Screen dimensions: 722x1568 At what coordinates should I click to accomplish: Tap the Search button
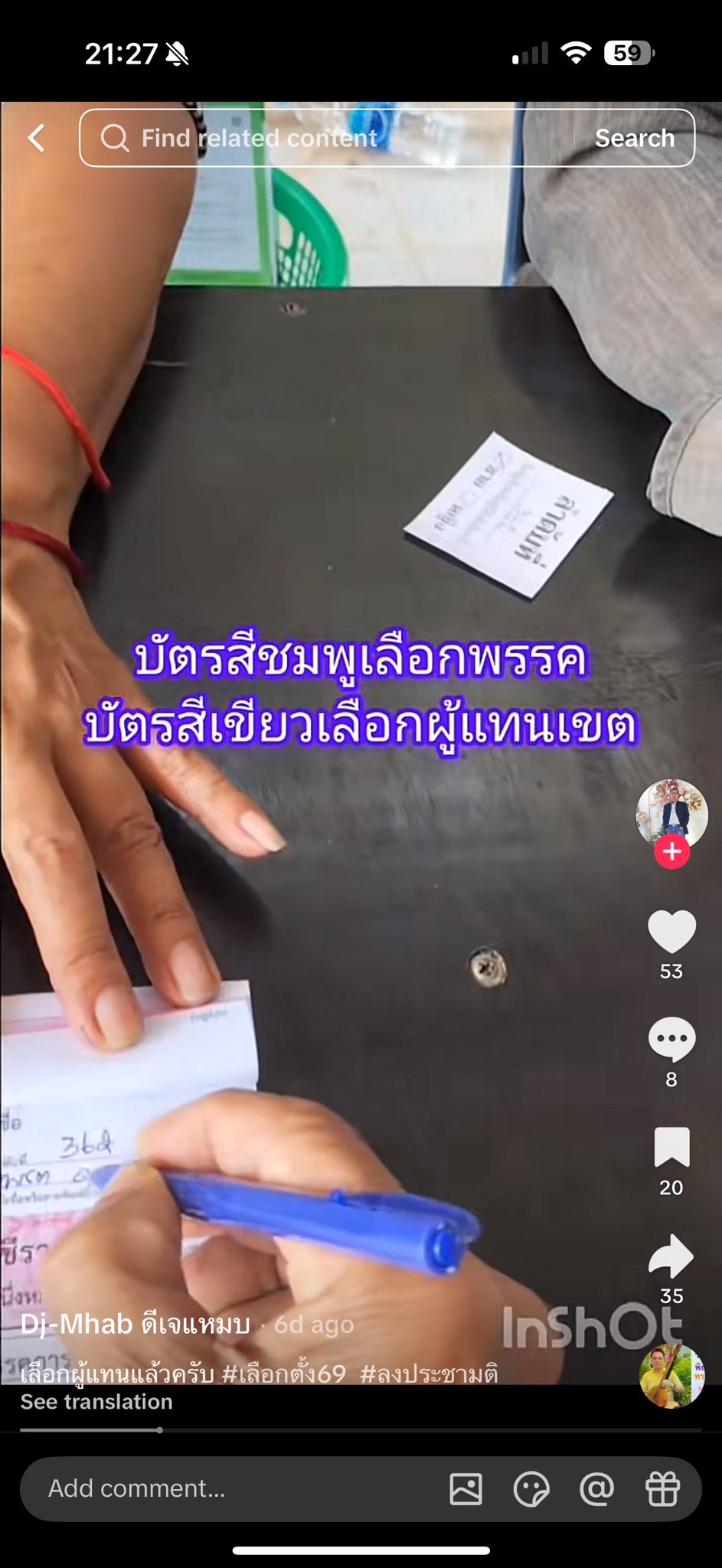pyautogui.click(x=634, y=138)
